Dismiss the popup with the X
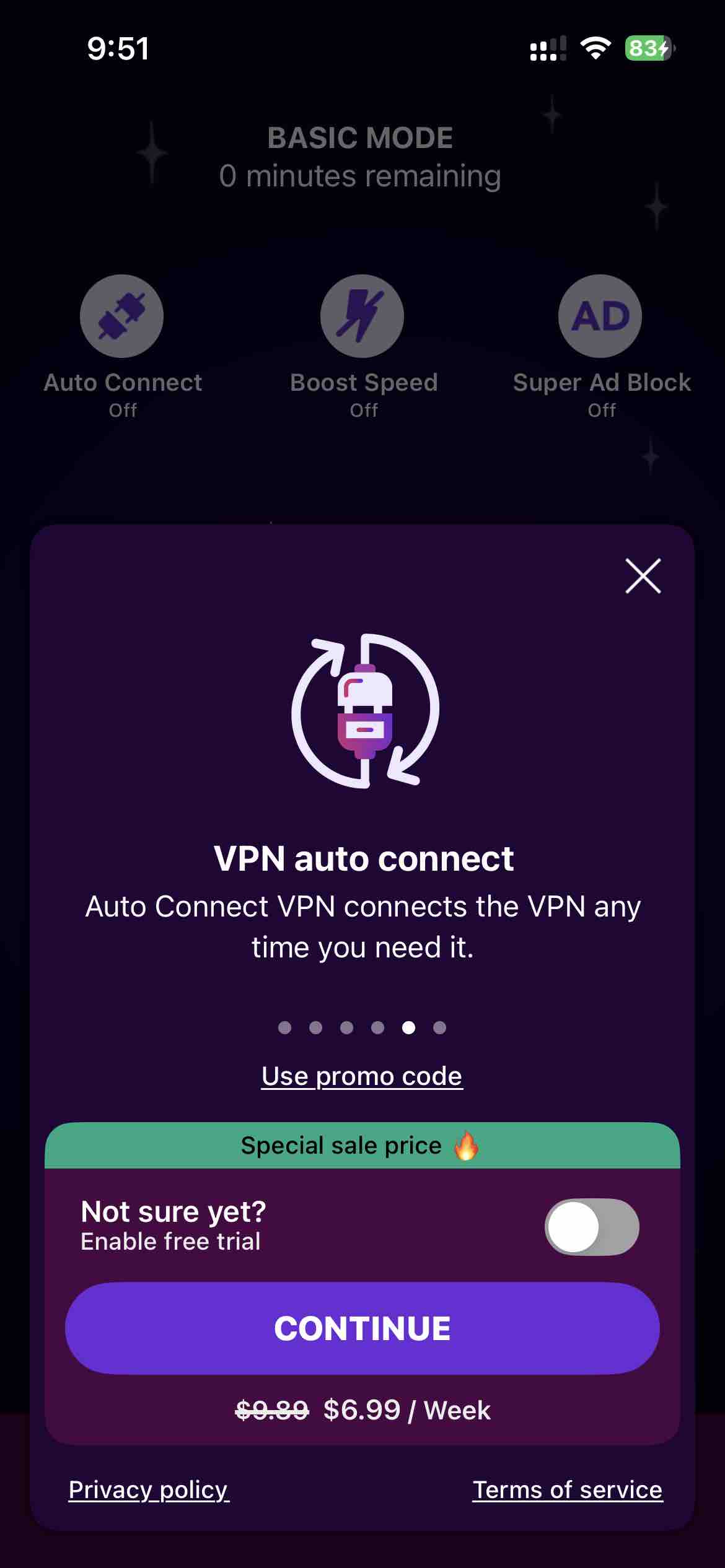 tap(643, 577)
